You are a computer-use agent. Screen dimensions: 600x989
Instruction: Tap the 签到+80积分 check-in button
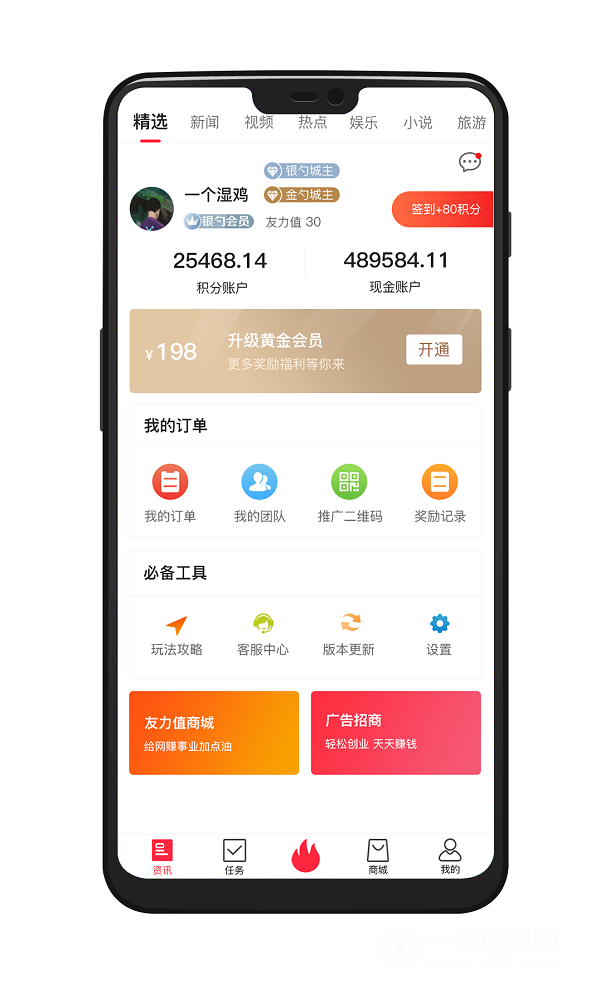(442, 209)
